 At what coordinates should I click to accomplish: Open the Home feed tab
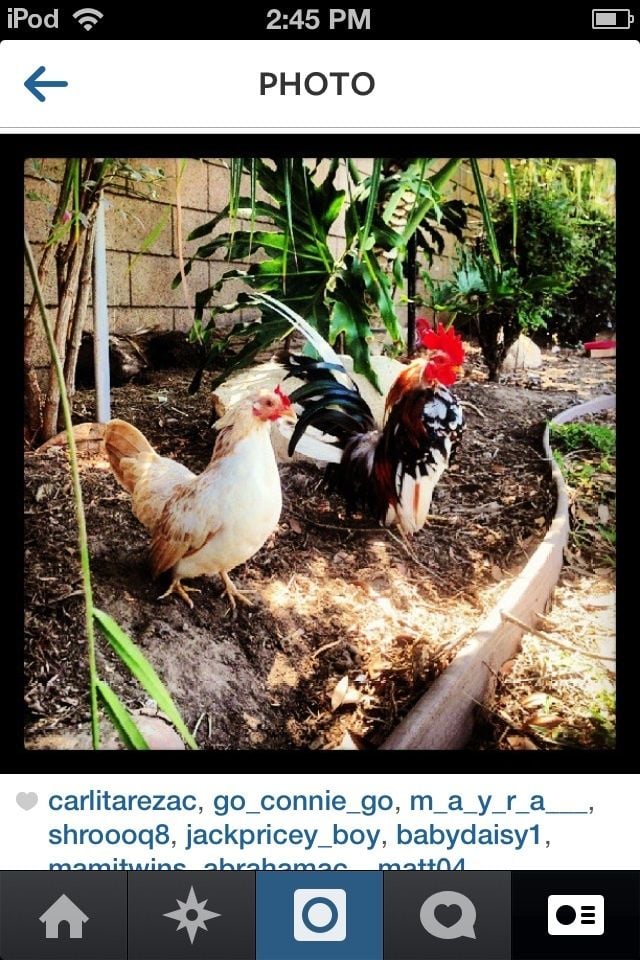pos(64,916)
